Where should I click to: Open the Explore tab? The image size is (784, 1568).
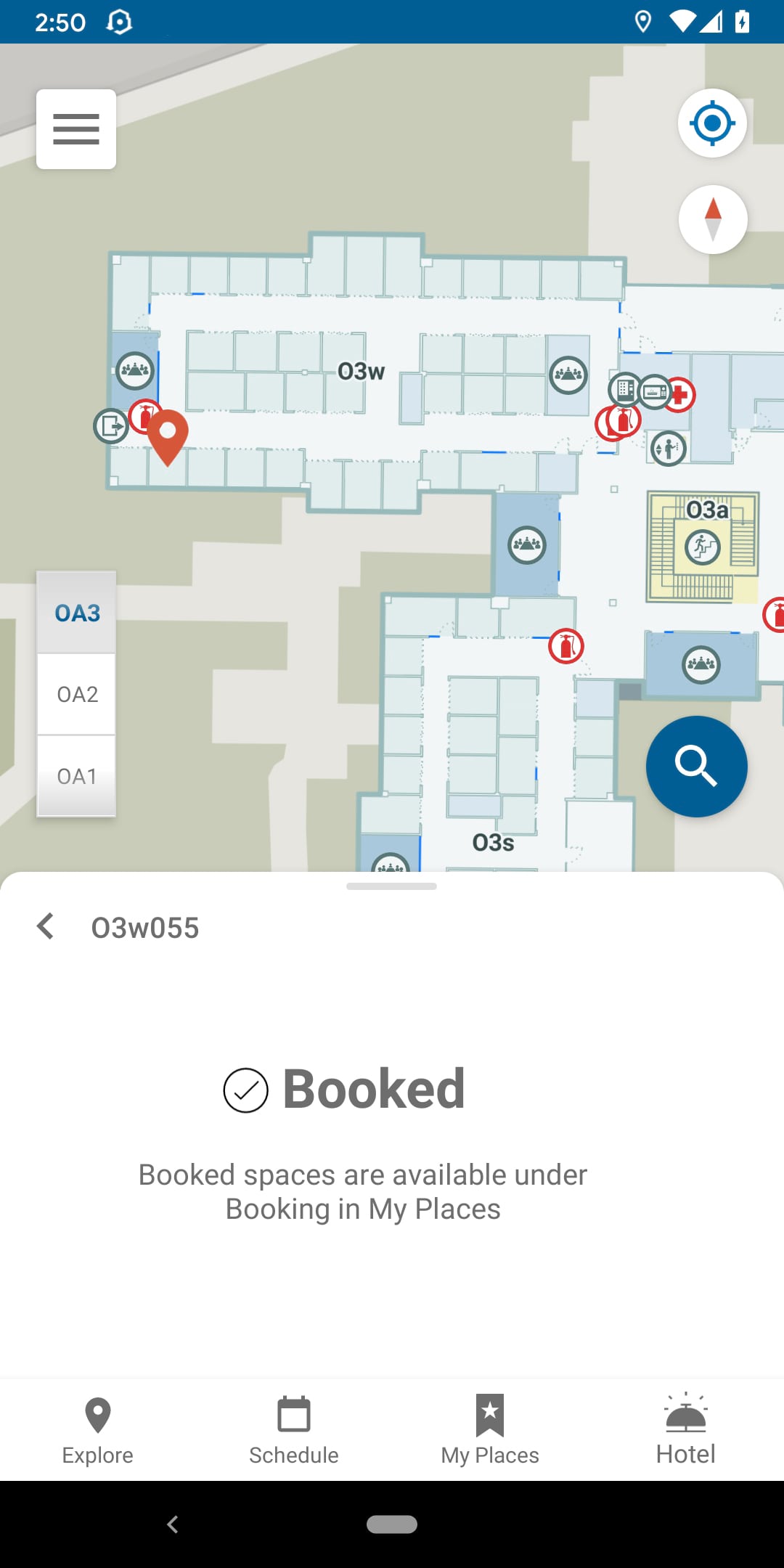[98, 1430]
